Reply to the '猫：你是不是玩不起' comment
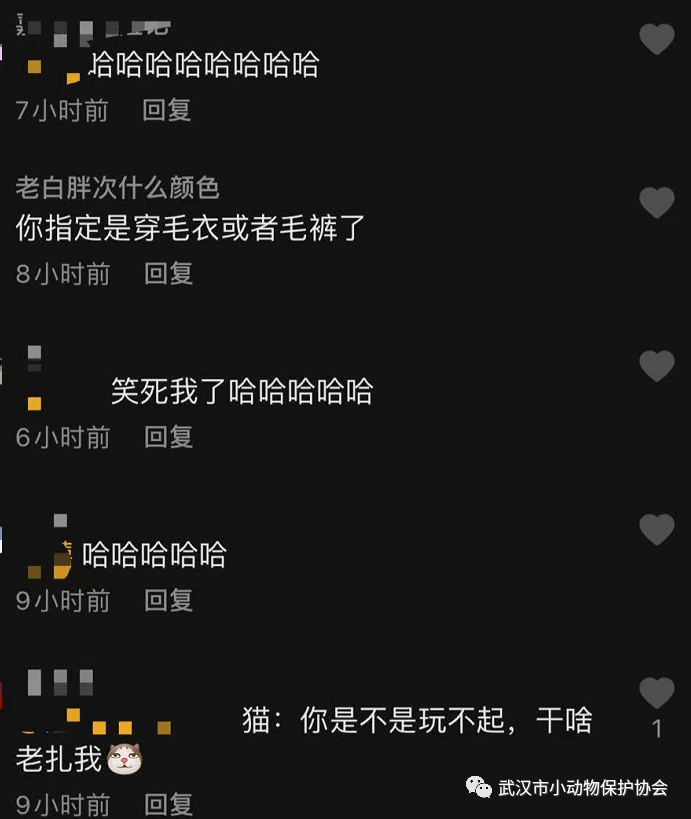 coord(168,803)
